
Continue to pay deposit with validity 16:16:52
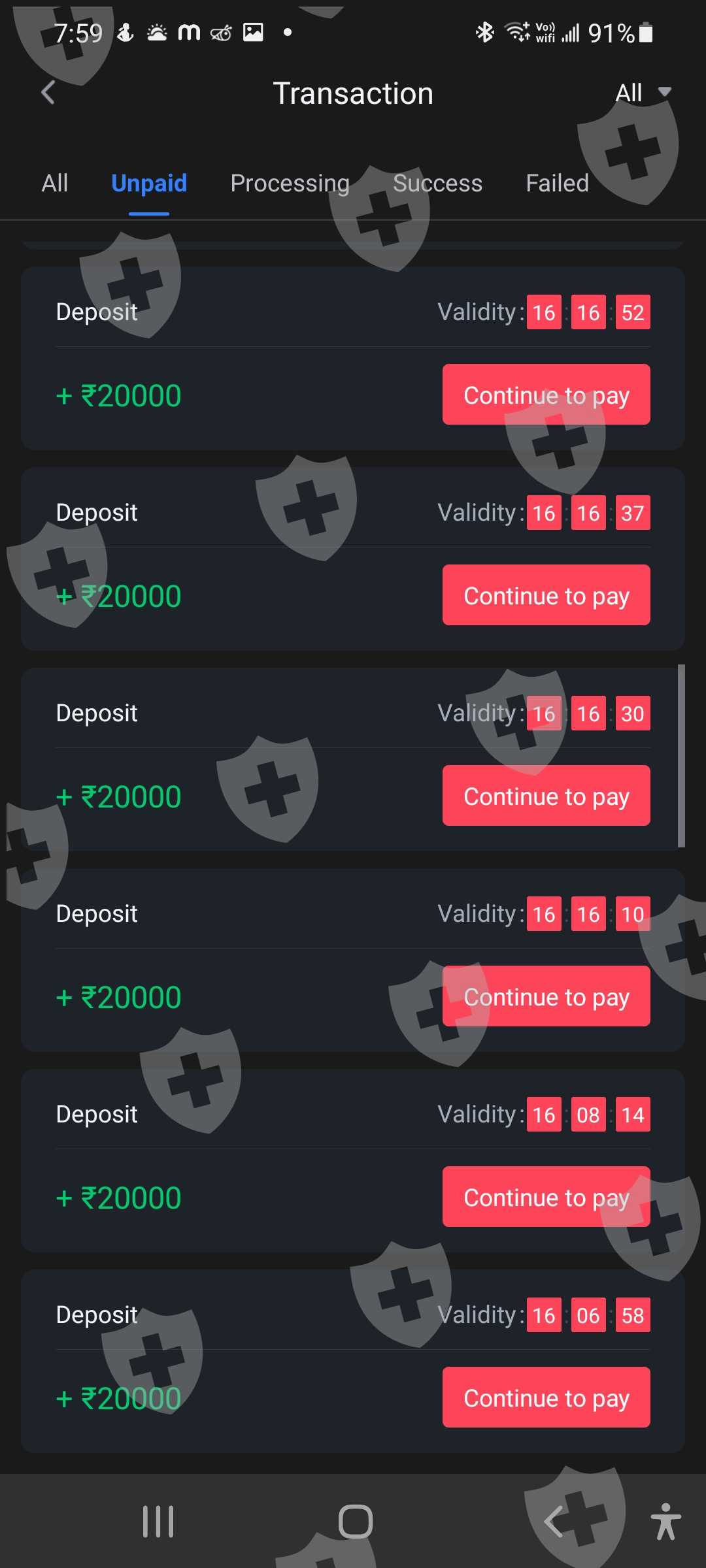point(546,395)
